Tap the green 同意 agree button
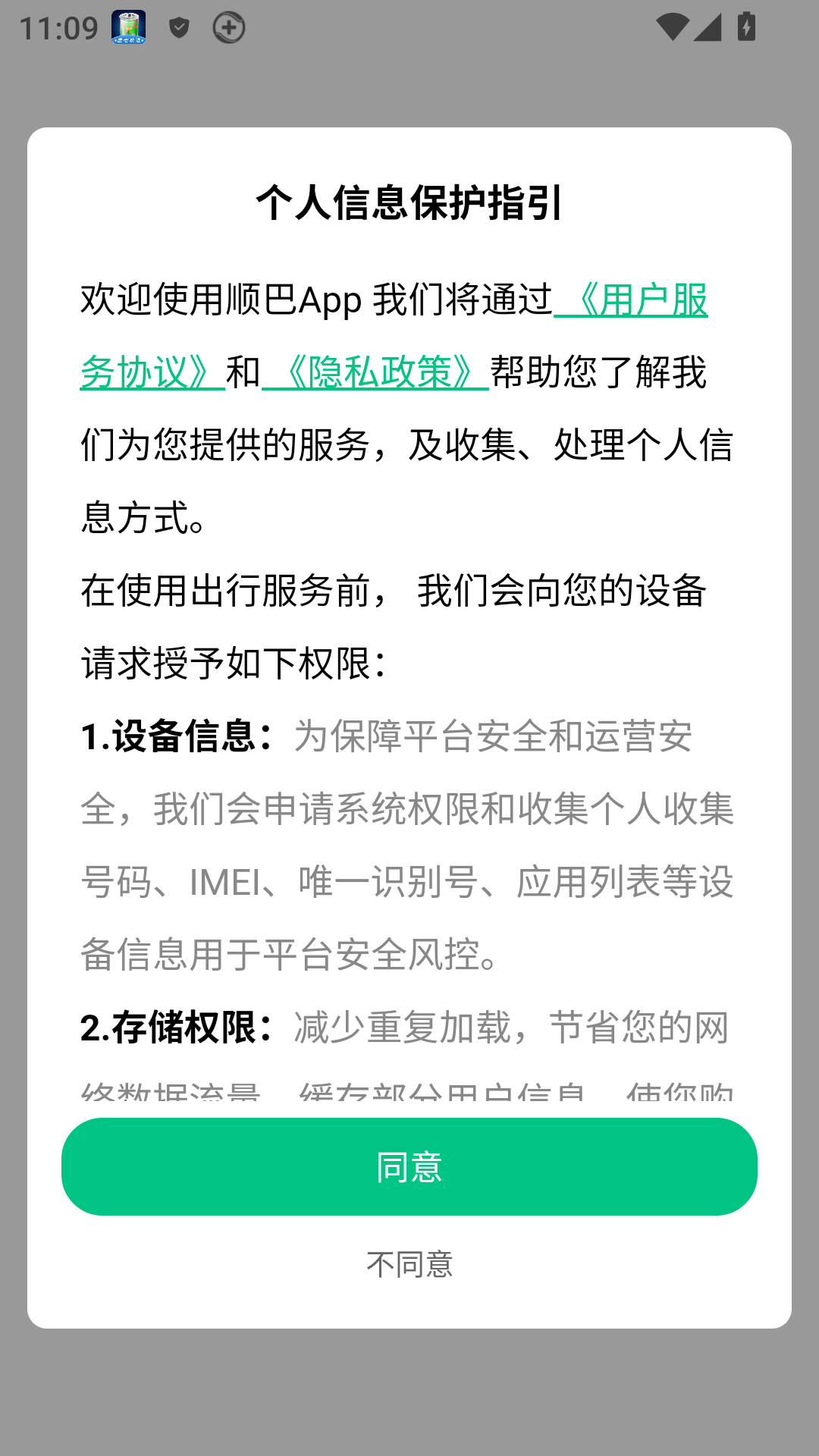This screenshot has width=819, height=1456. (409, 1167)
